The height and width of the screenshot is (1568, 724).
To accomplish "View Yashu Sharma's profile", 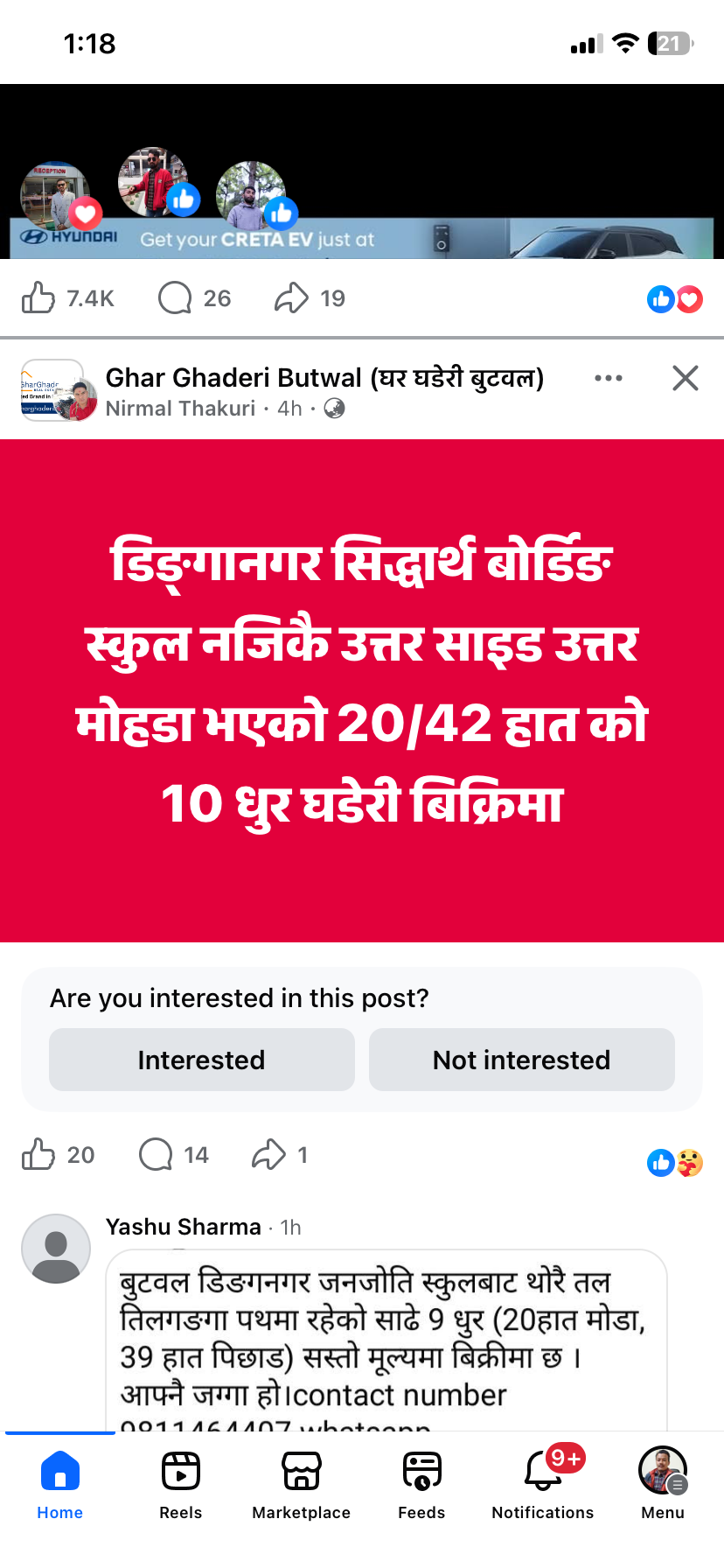I will 56,1249.
